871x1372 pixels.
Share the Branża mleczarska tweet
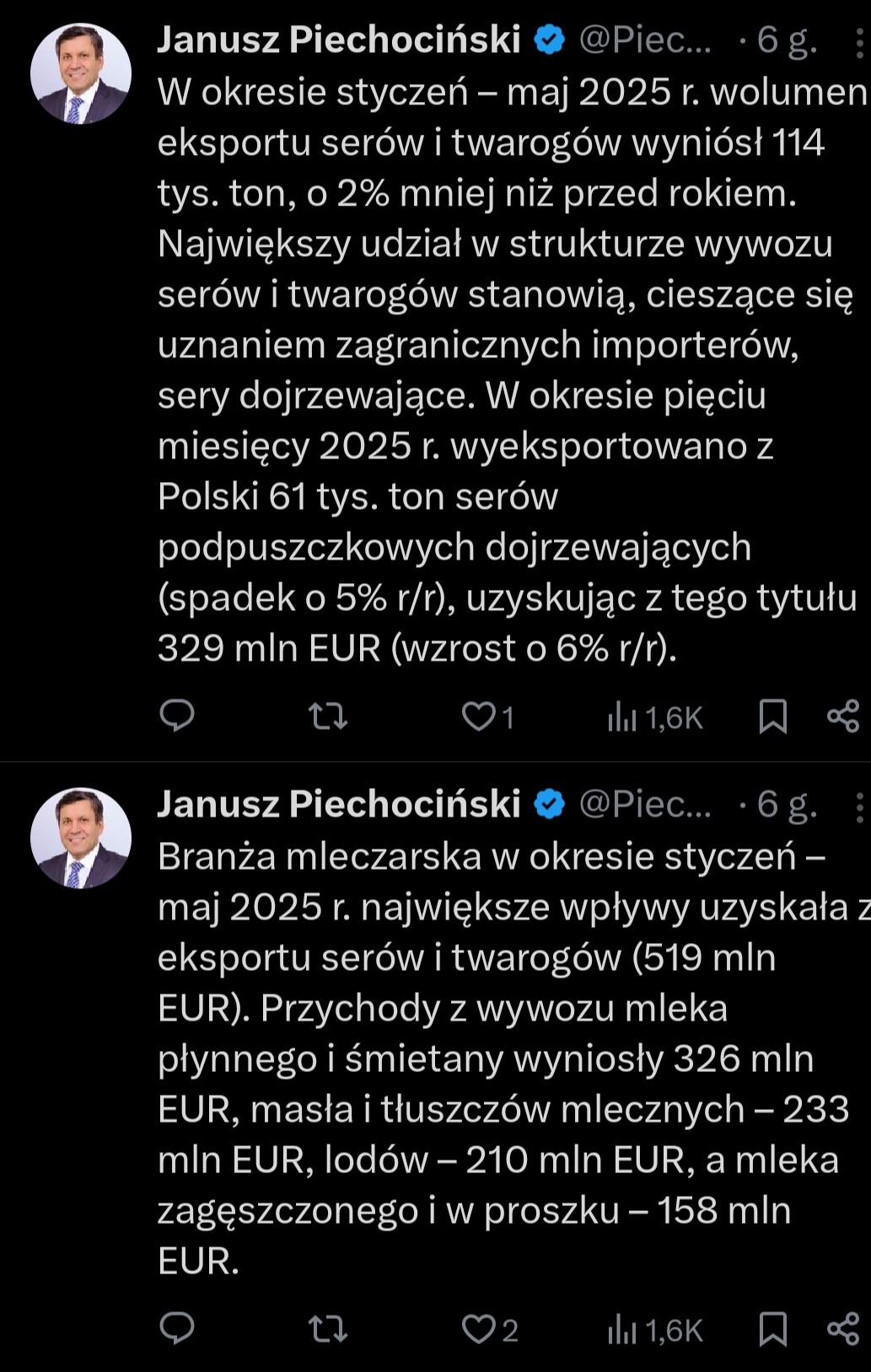coord(842,1329)
